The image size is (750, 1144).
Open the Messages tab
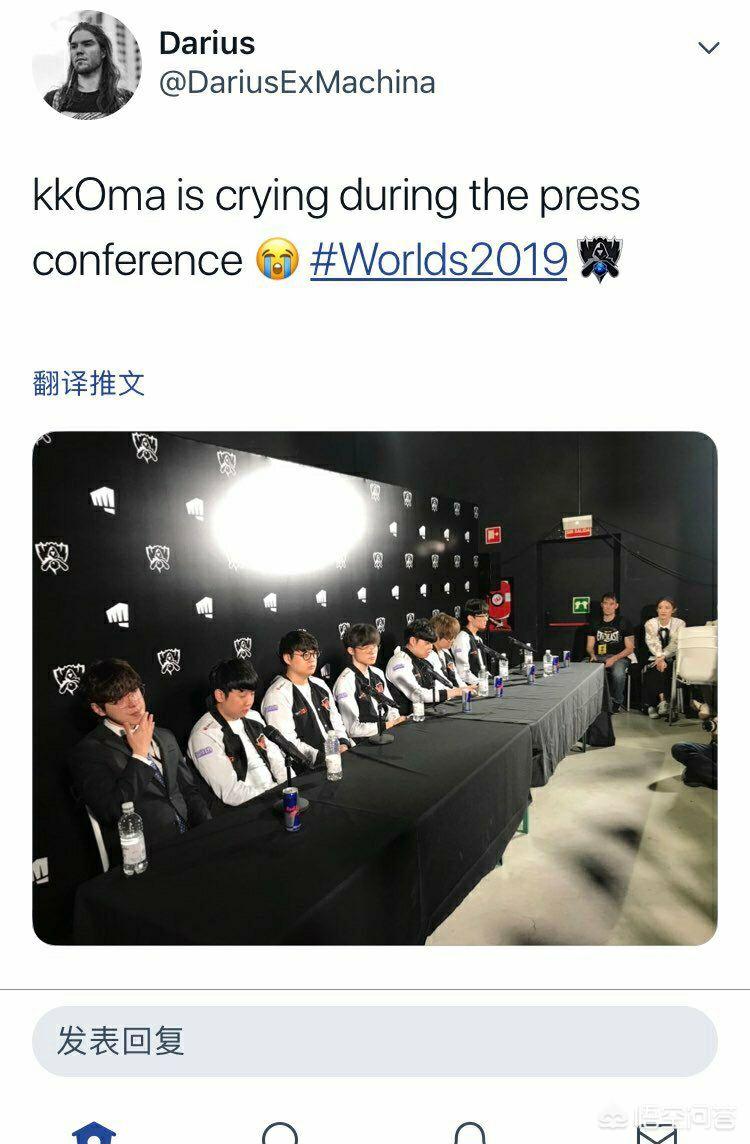click(x=656, y=1134)
